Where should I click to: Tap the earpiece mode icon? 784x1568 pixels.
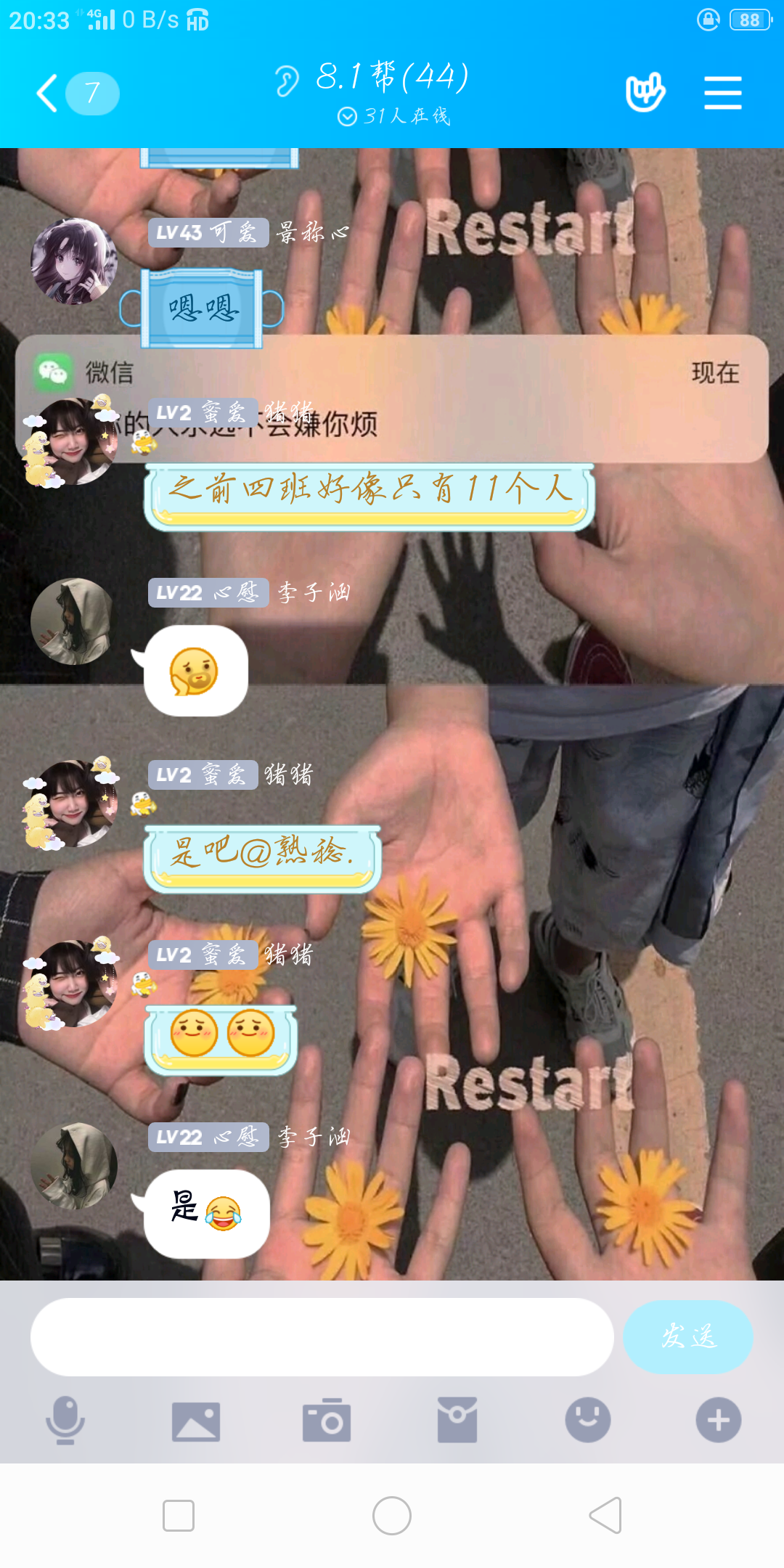[x=287, y=81]
